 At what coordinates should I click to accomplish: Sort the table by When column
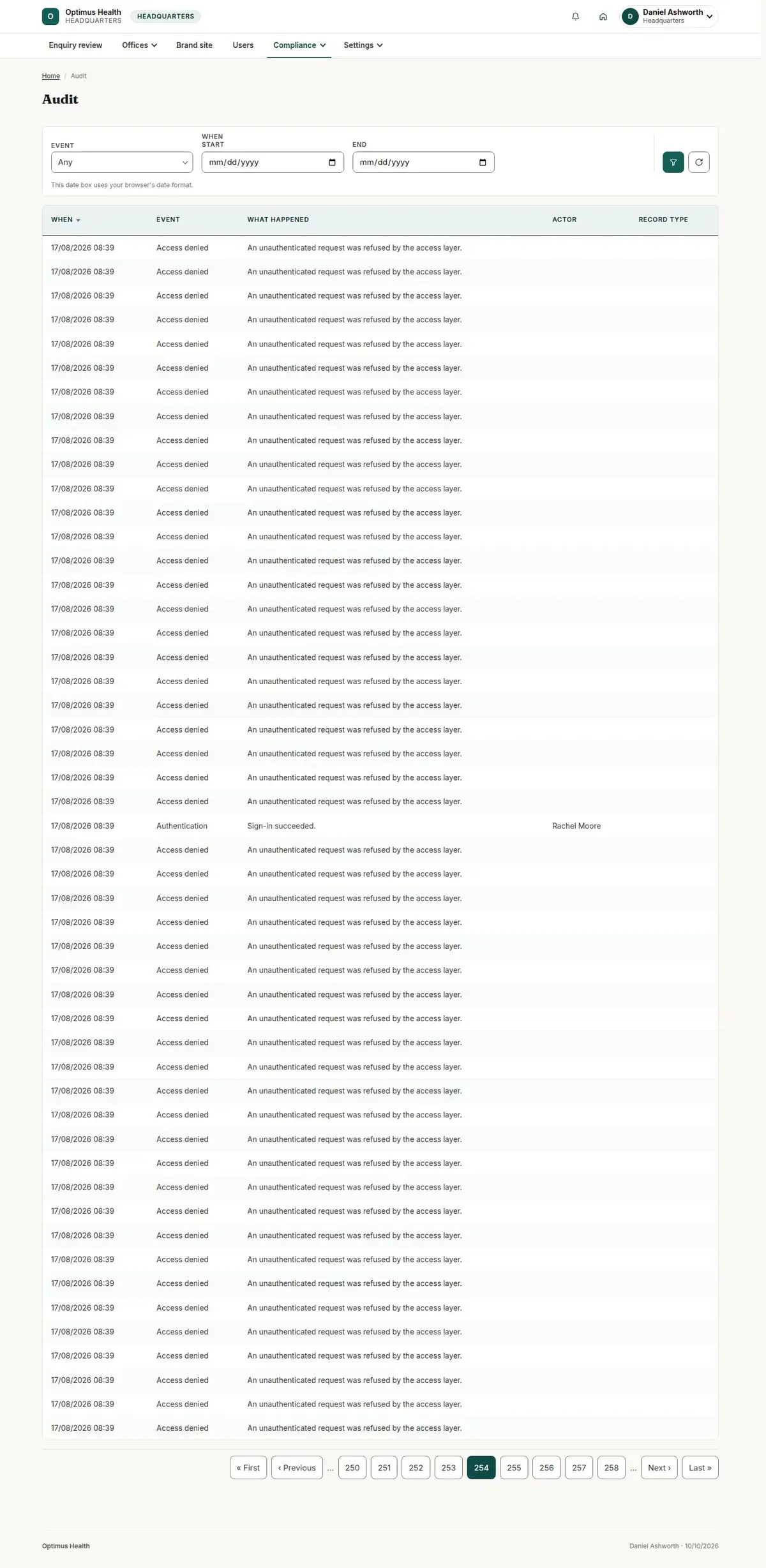[66, 220]
